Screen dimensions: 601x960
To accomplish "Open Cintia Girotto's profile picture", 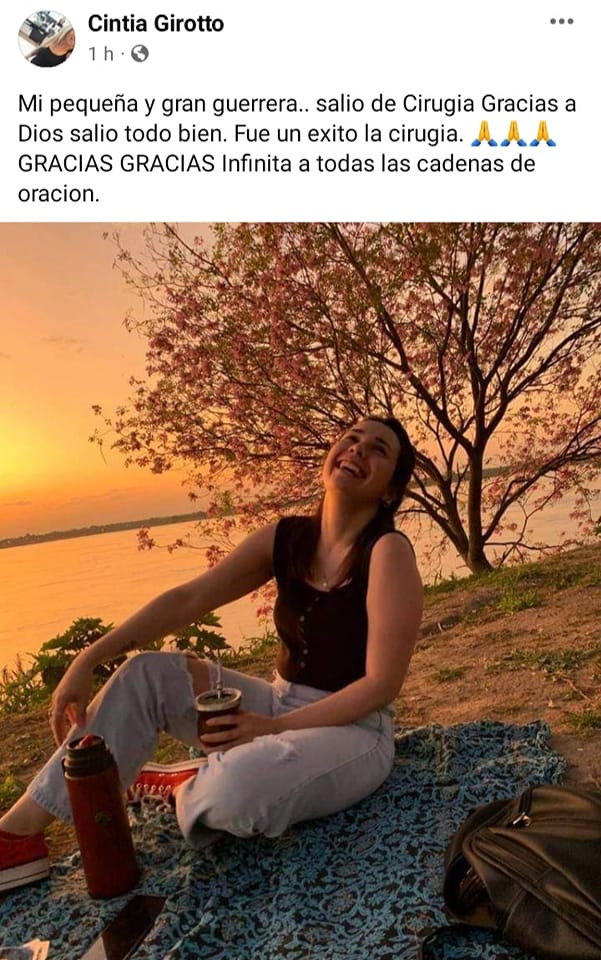I will pyautogui.click(x=46, y=38).
